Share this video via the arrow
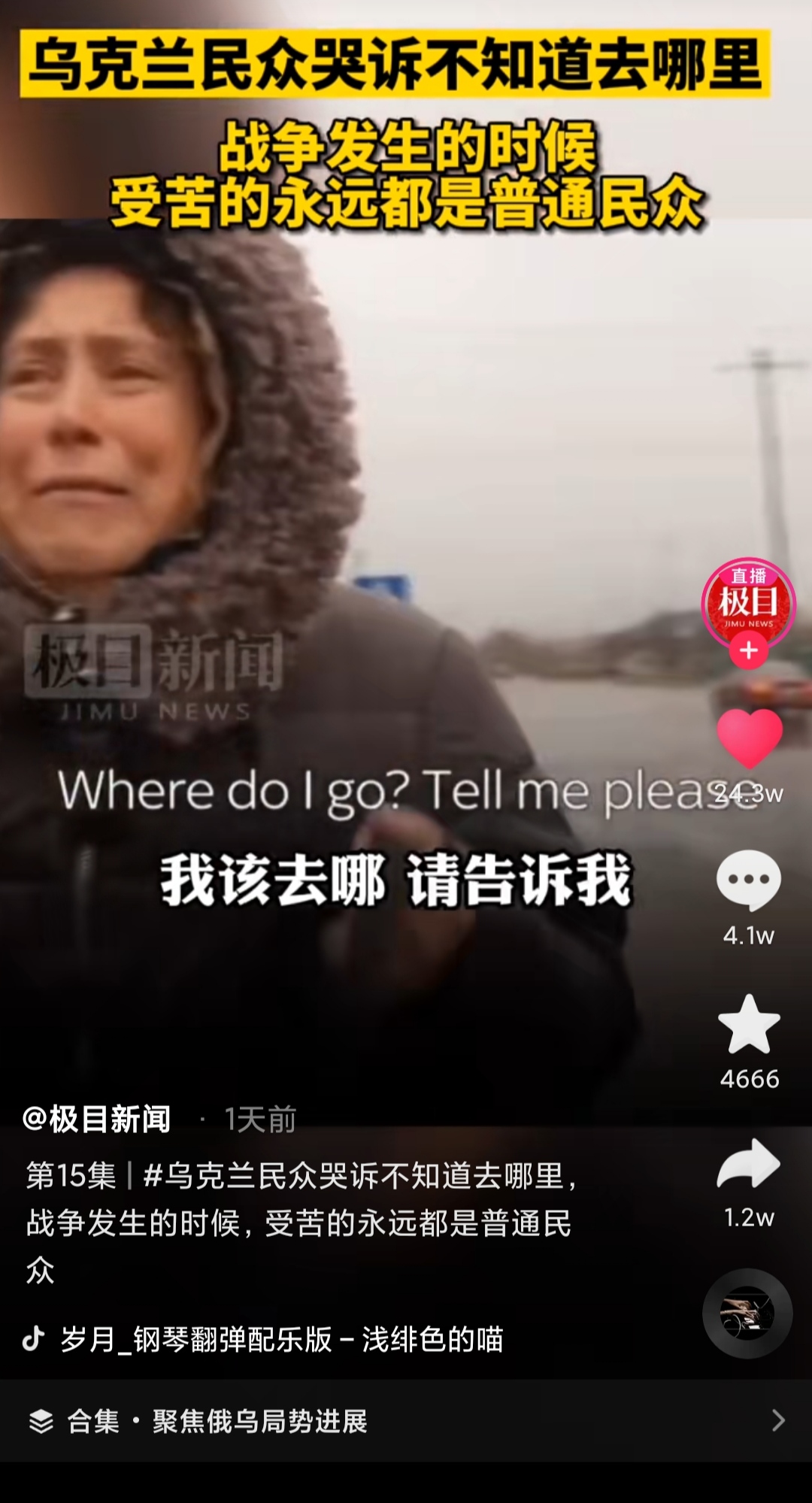 click(749, 1165)
